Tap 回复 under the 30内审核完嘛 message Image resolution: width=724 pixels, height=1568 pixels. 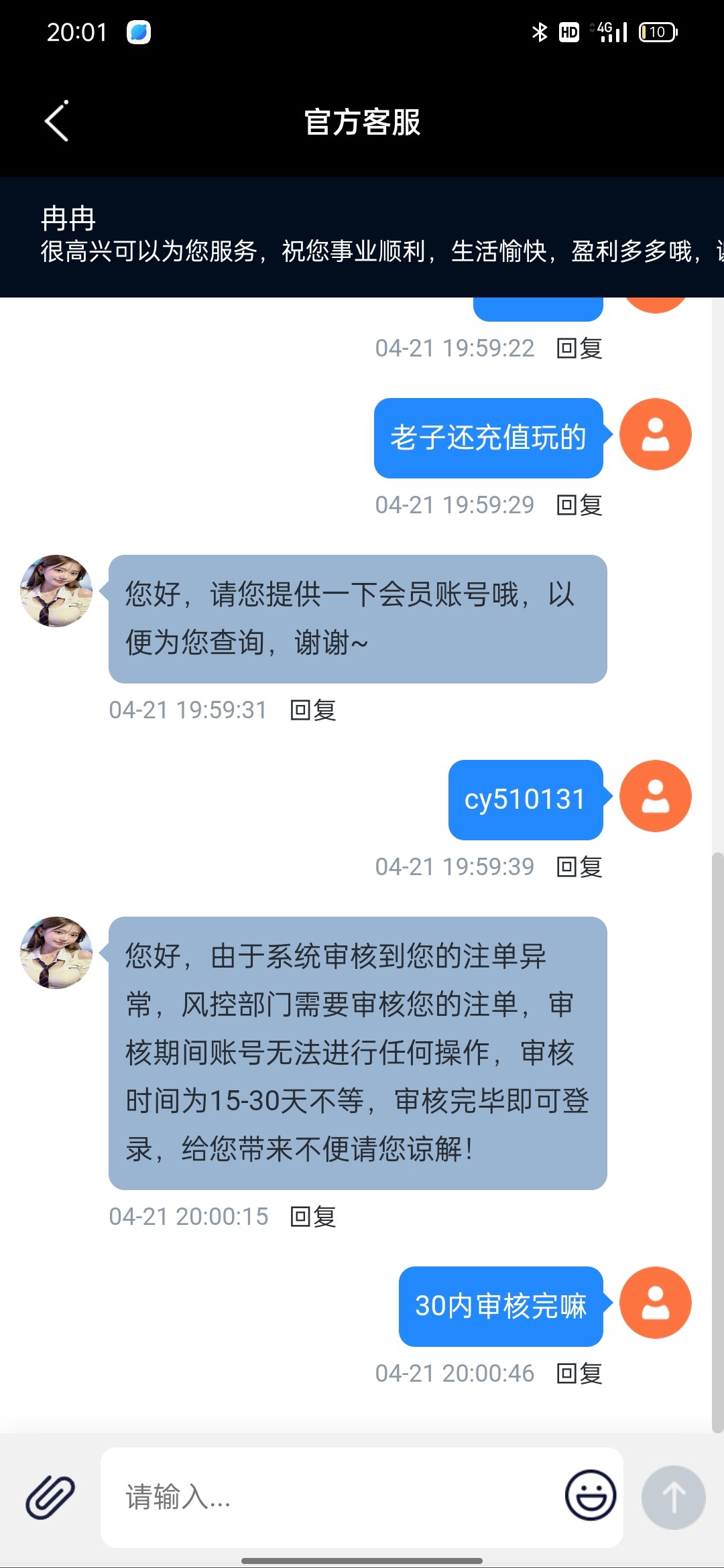[579, 1374]
